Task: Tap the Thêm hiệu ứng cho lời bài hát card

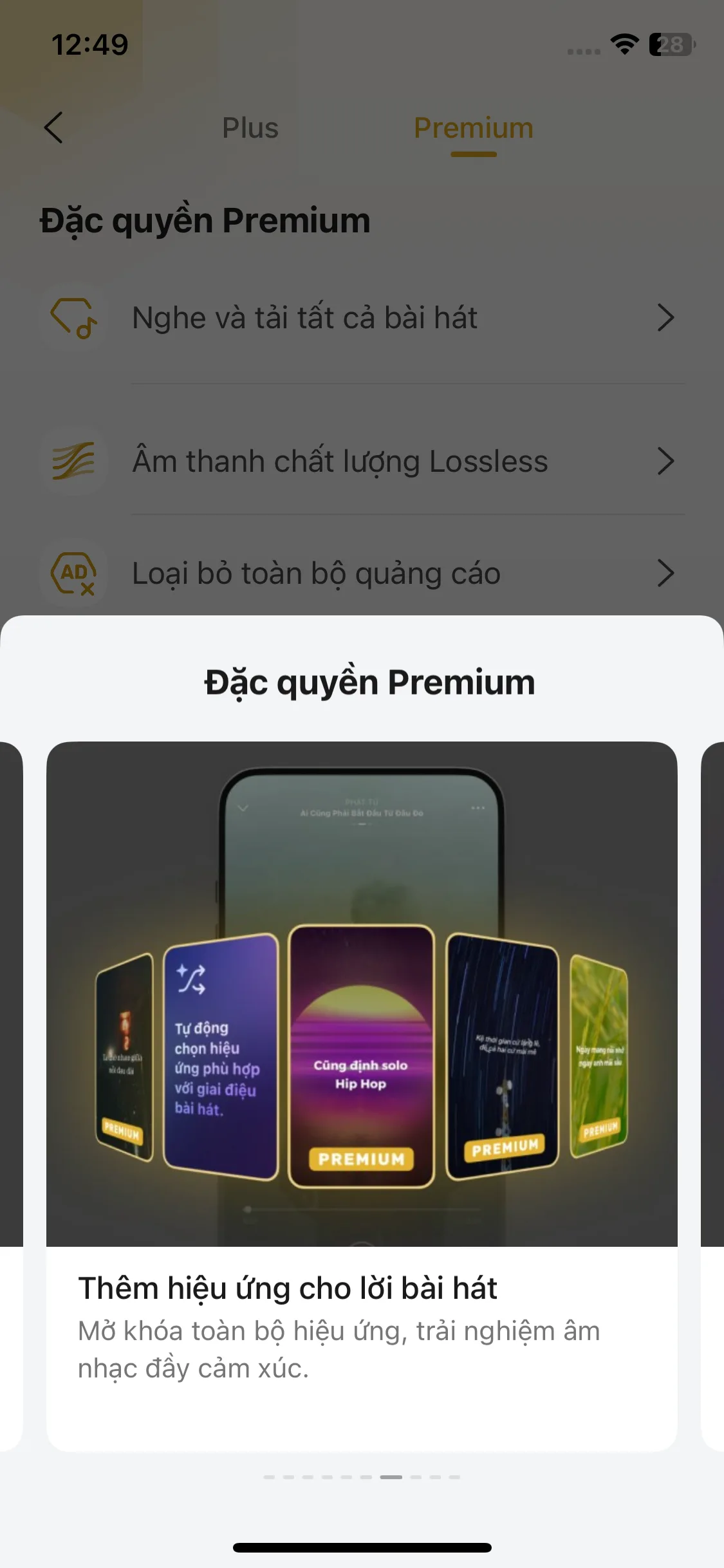Action: (362, 1096)
